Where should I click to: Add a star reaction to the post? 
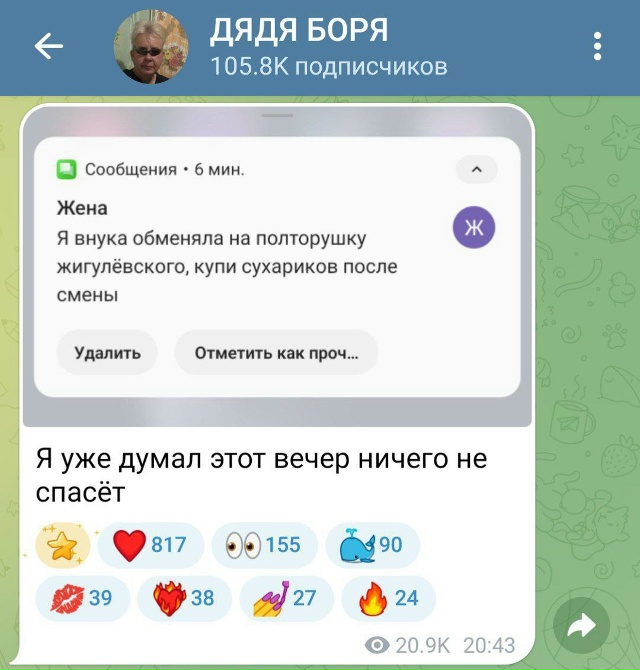click(x=62, y=545)
